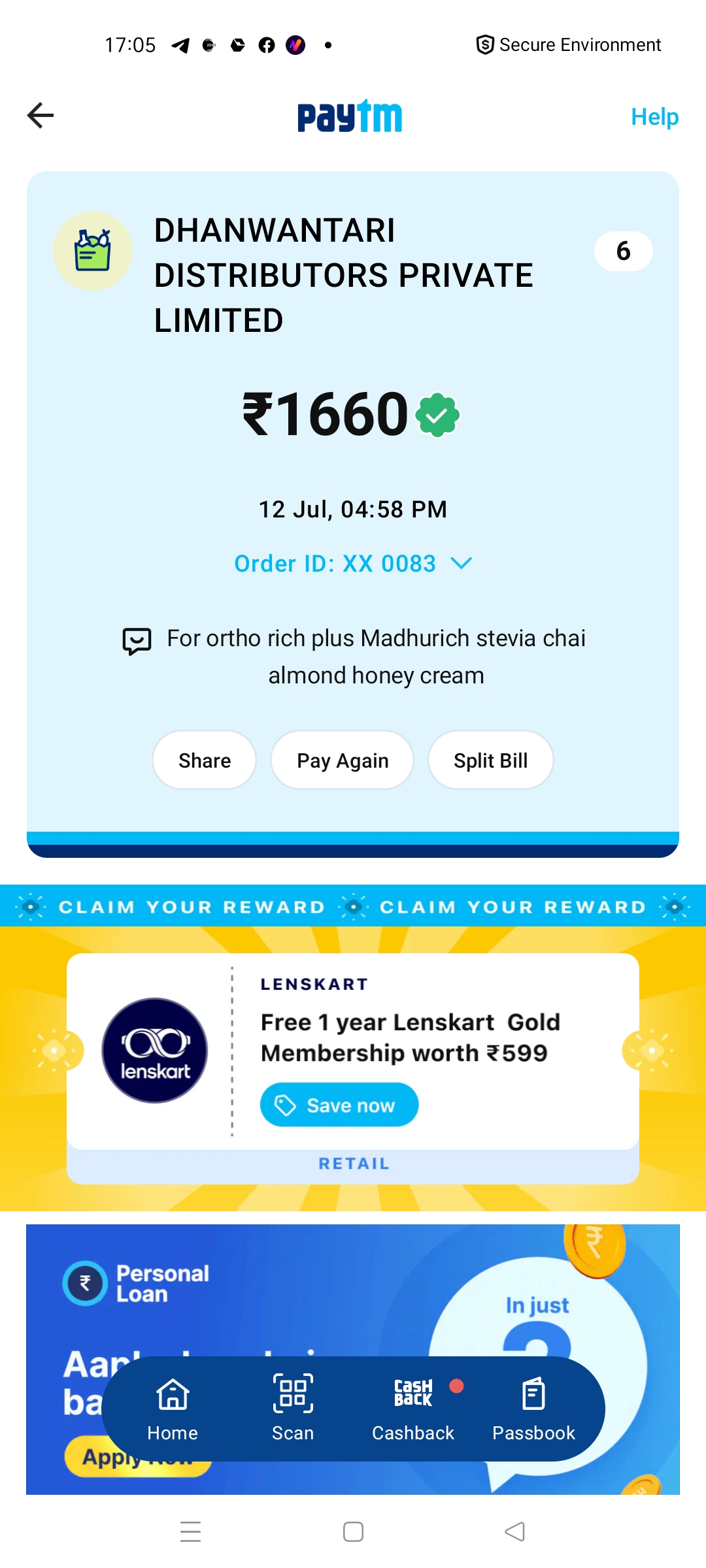The height and width of the screenshot is (1568, 706).
Task: Tap the system back triangle button
Action: [515, 1531]
